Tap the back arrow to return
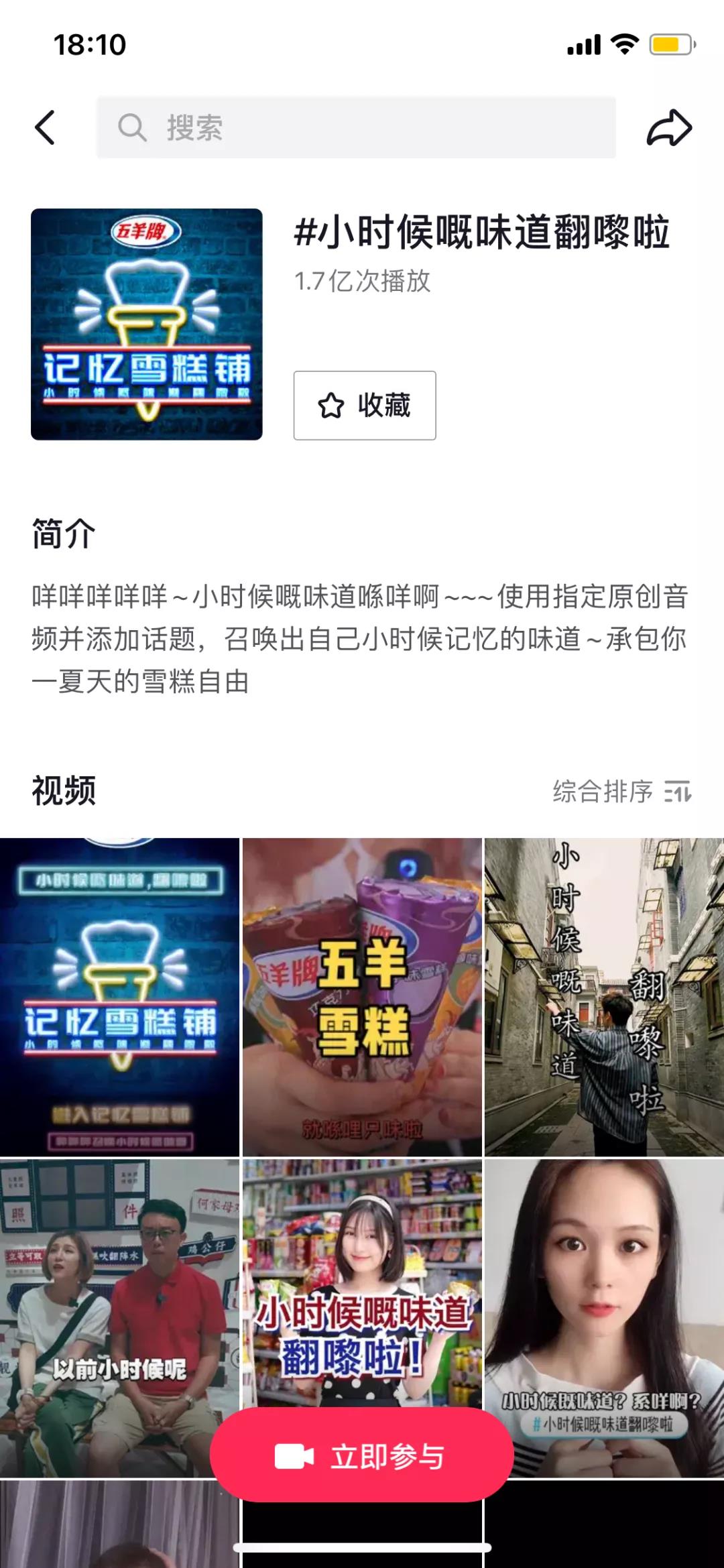The width and height of the screenshot is (724, 1568). [44, 126]
